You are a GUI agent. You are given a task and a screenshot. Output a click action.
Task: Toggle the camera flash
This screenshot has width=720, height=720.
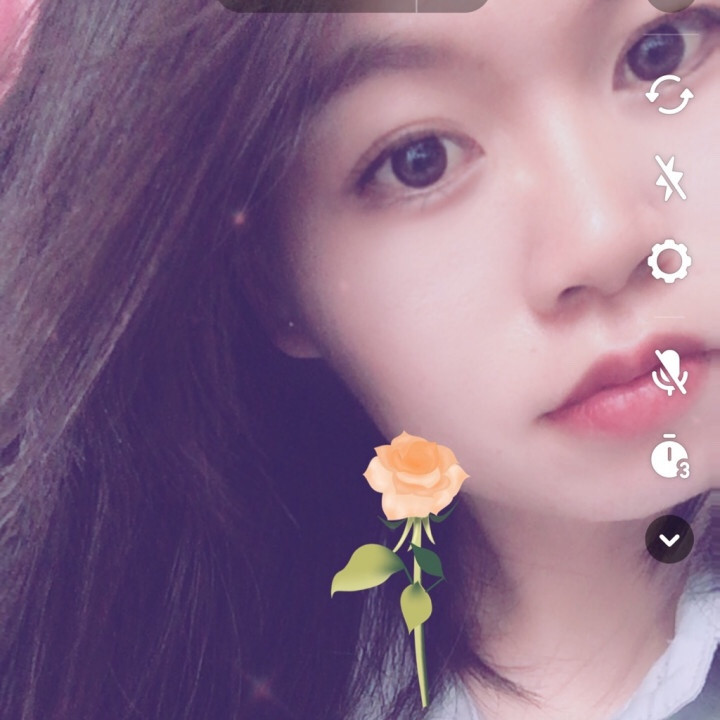click(669, 178)
